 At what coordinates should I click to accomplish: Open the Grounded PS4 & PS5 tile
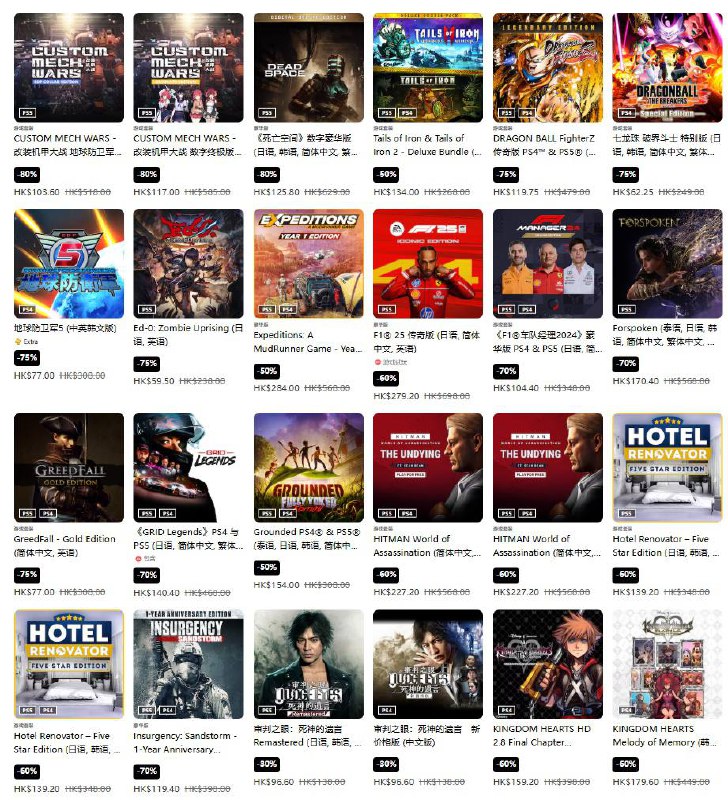click(x=308, y=468)
